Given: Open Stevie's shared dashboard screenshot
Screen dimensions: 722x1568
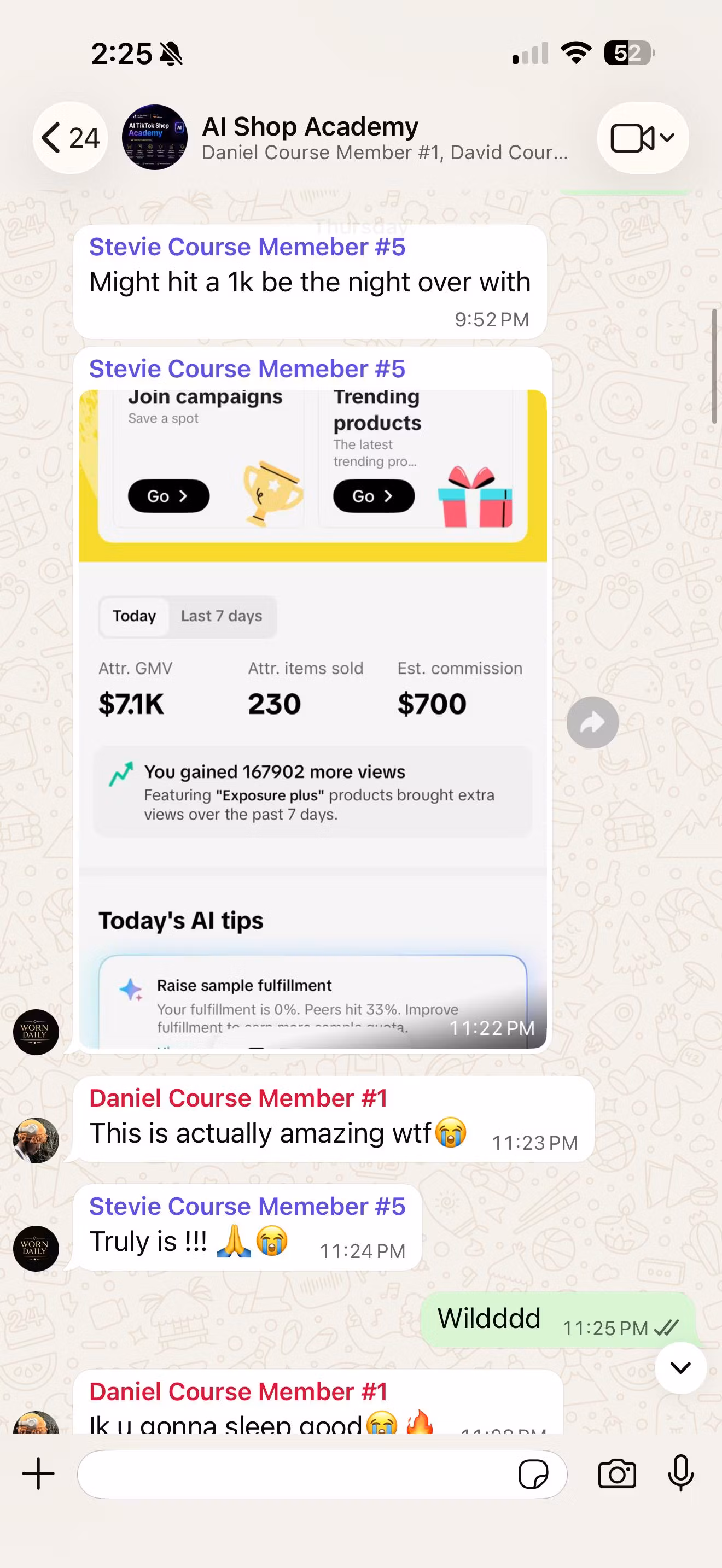Looking at the screenshot, I should pyautogui.click(x=312, y=718).
